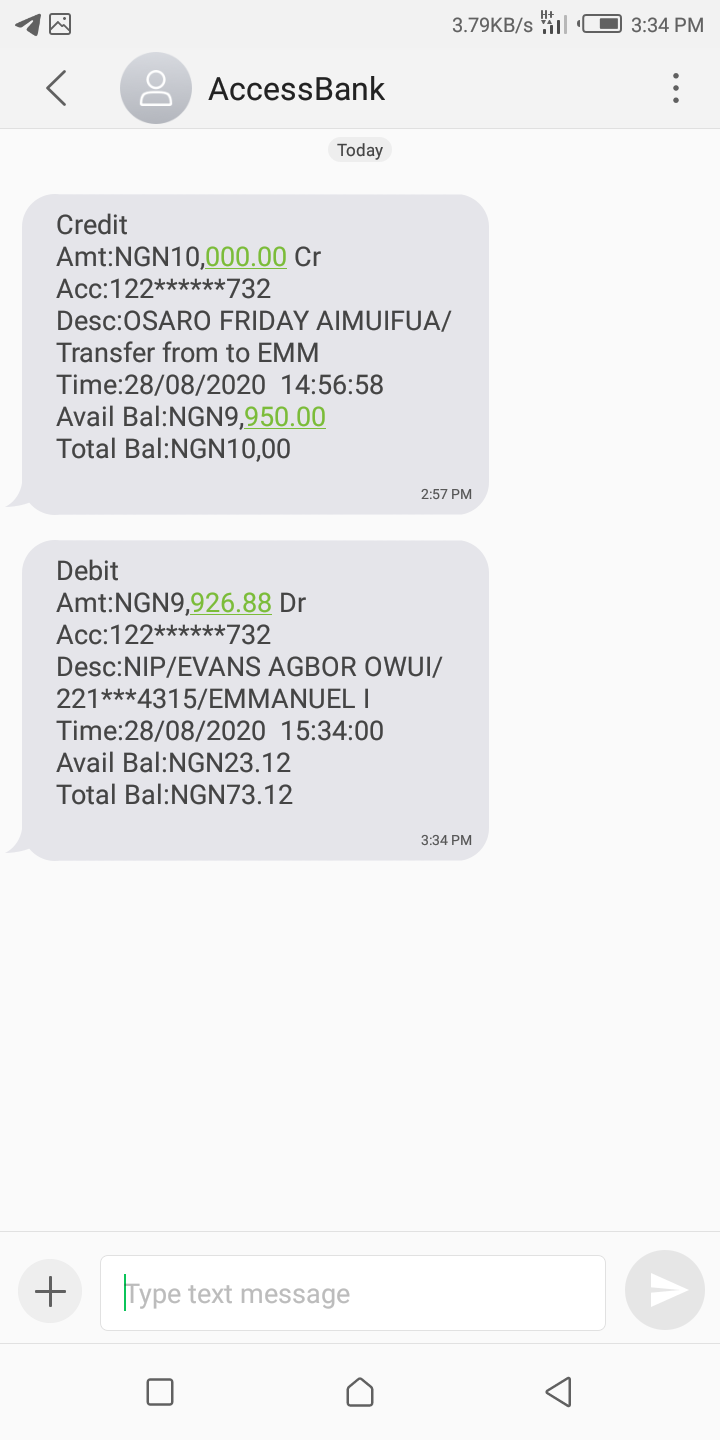This screenshot has width=720, height=1440.
Task: Tap the plus attachment button
Action: [50, 1292]
